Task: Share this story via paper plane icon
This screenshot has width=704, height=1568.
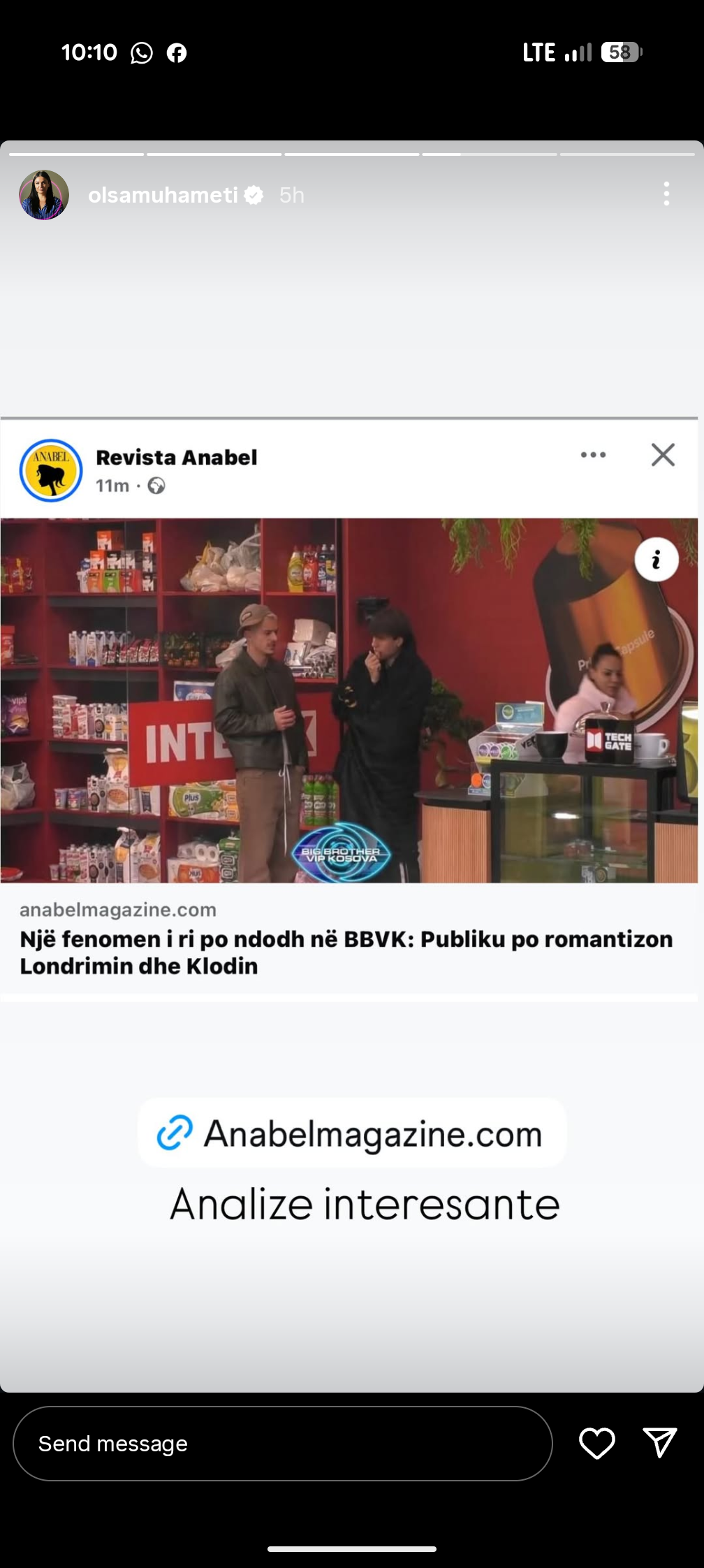Action: 659,1442
